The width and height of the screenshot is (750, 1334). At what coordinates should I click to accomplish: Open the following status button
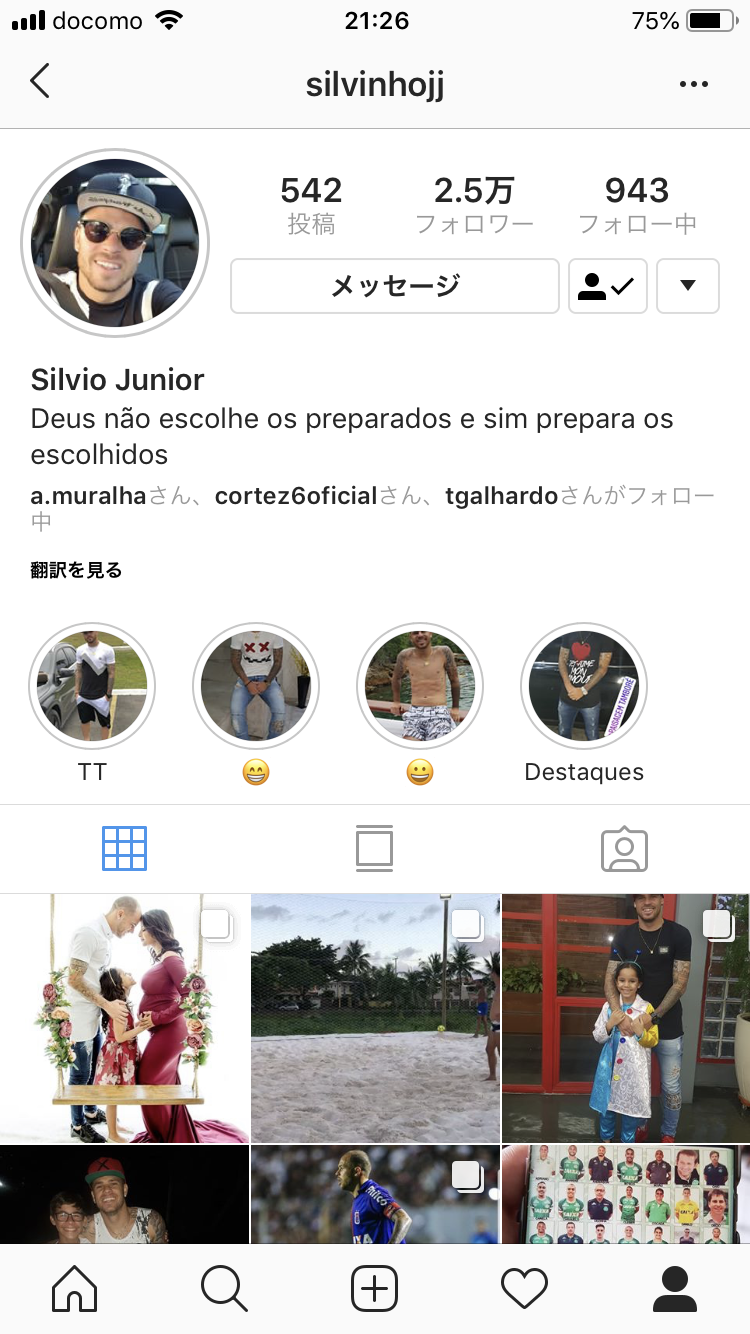tap(608, 286)
